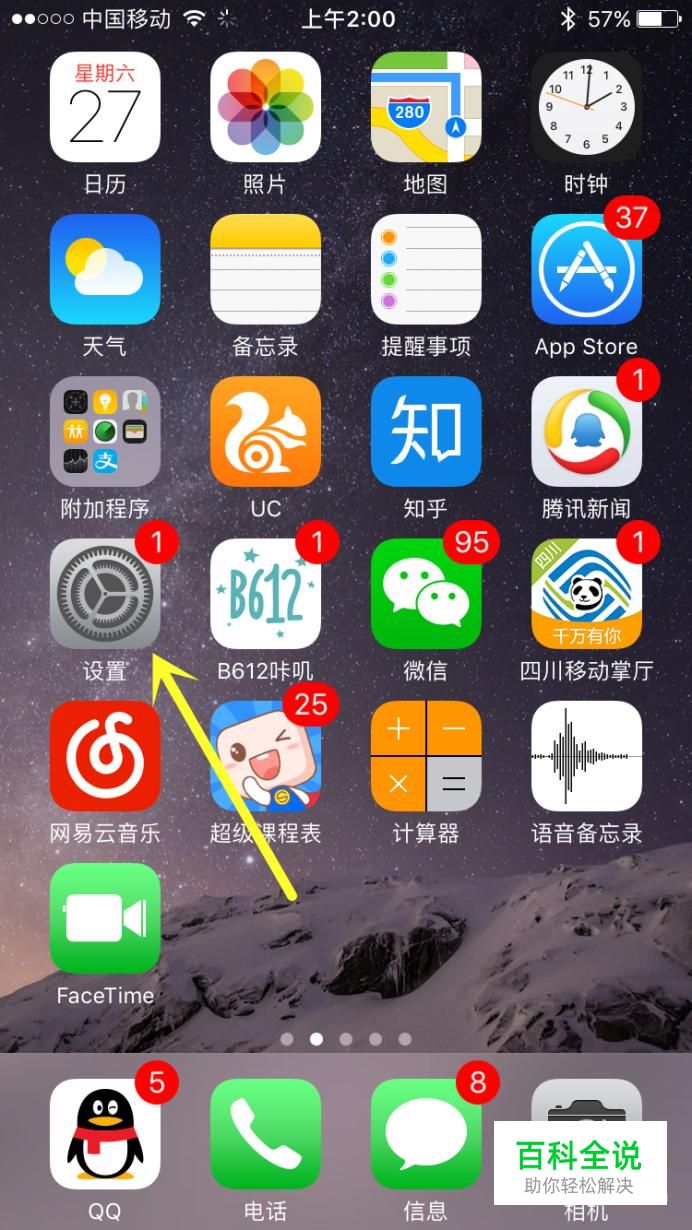Open the Maps (地图) app

pyautogui.click(x=426, y=107)
